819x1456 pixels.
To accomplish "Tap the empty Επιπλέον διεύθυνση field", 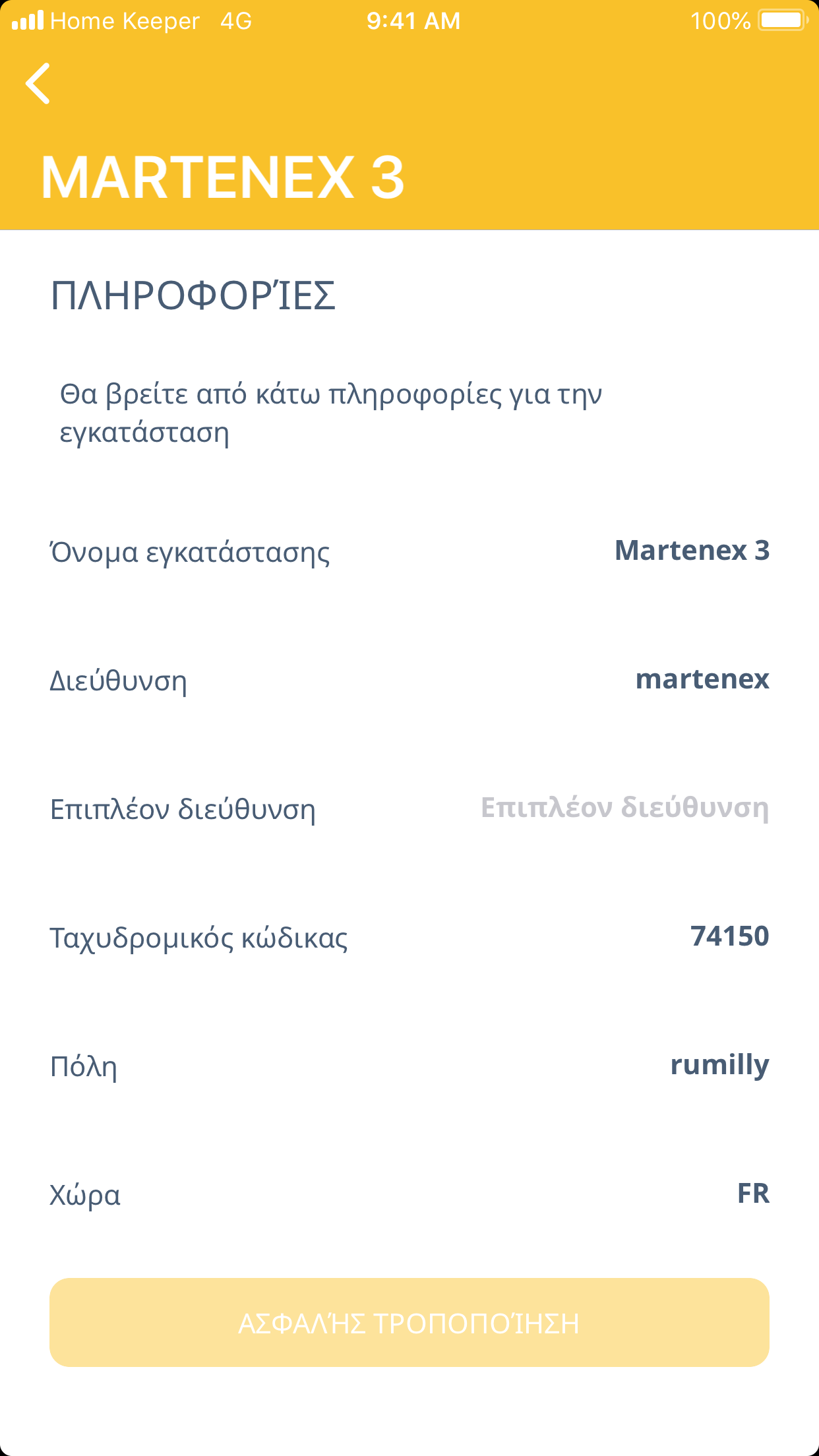I will pyautogui.click(x=624, y=808).
